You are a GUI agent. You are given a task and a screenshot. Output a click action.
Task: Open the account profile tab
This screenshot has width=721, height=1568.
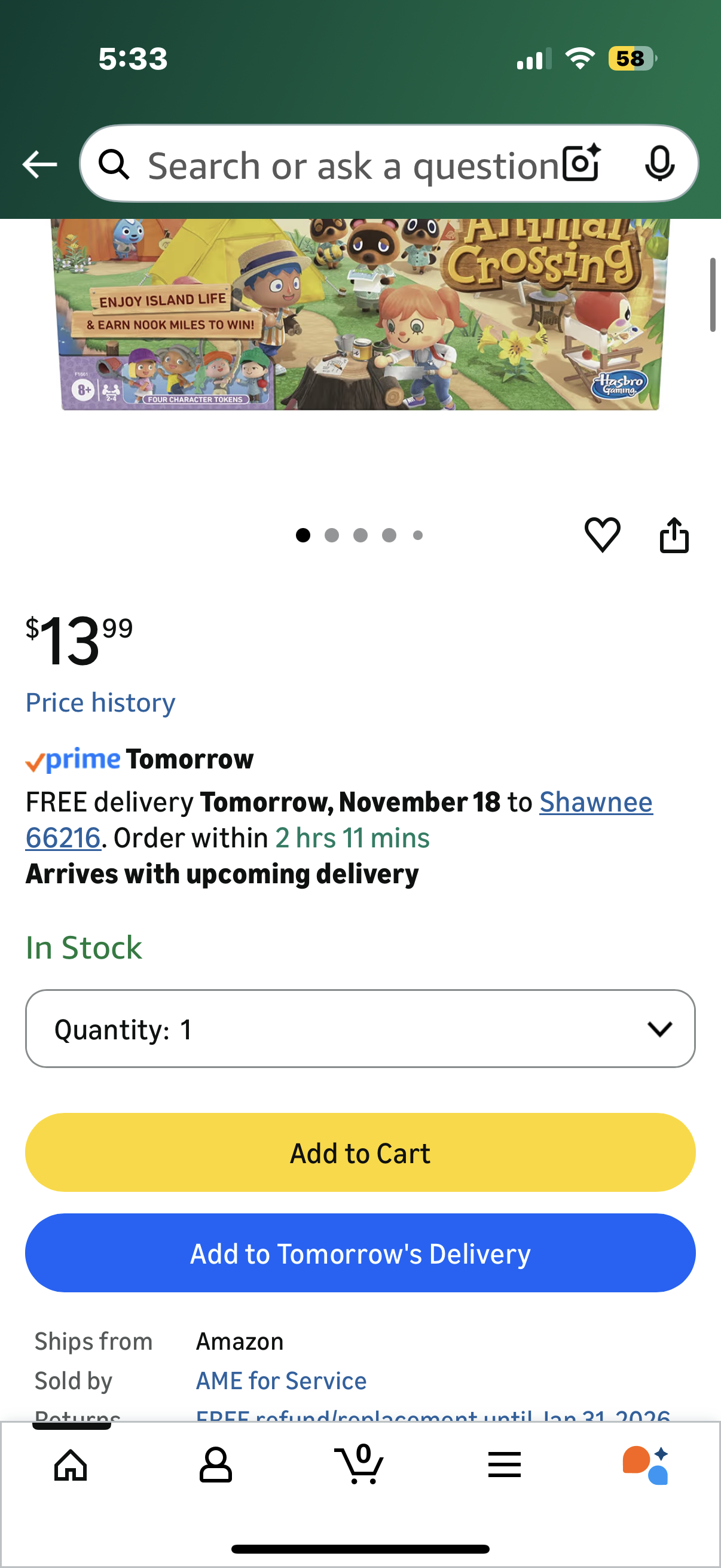pyautogui.click(x=215, y=1465)
